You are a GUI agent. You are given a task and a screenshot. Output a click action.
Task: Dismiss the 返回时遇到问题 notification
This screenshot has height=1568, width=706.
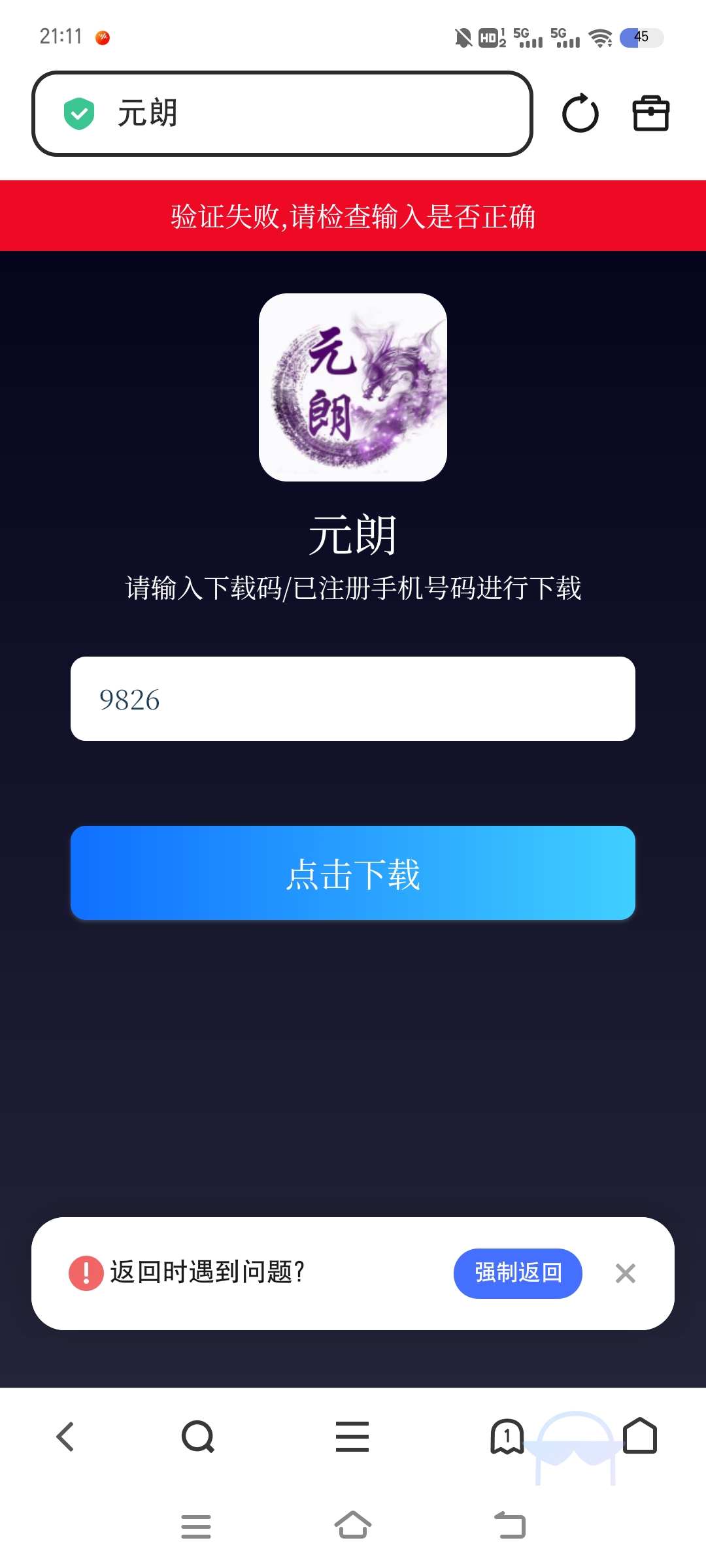tap(626, 1273)
